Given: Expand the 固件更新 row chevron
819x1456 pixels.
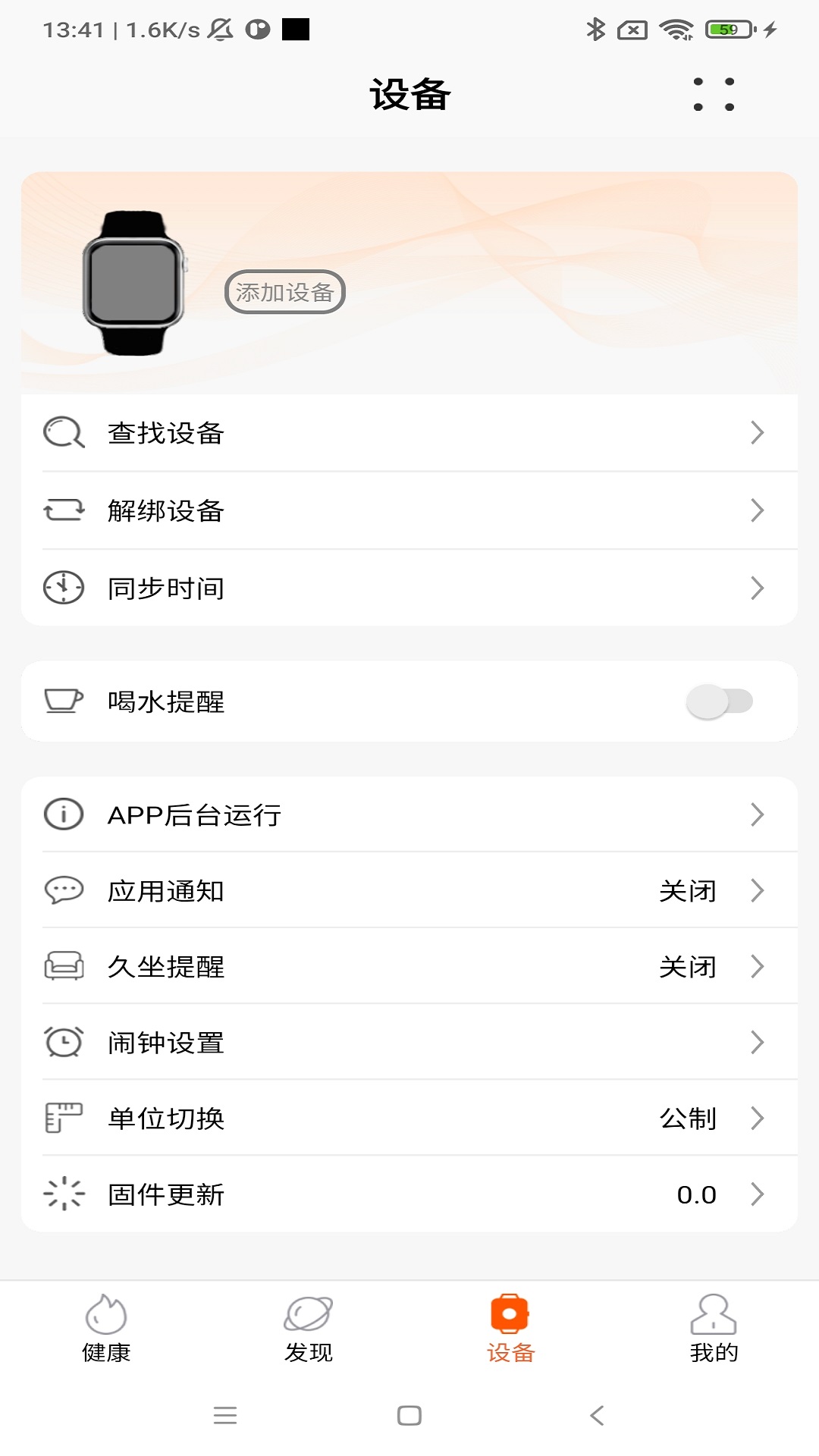Looking at the screenshot, I should (x=757, y=1194).
